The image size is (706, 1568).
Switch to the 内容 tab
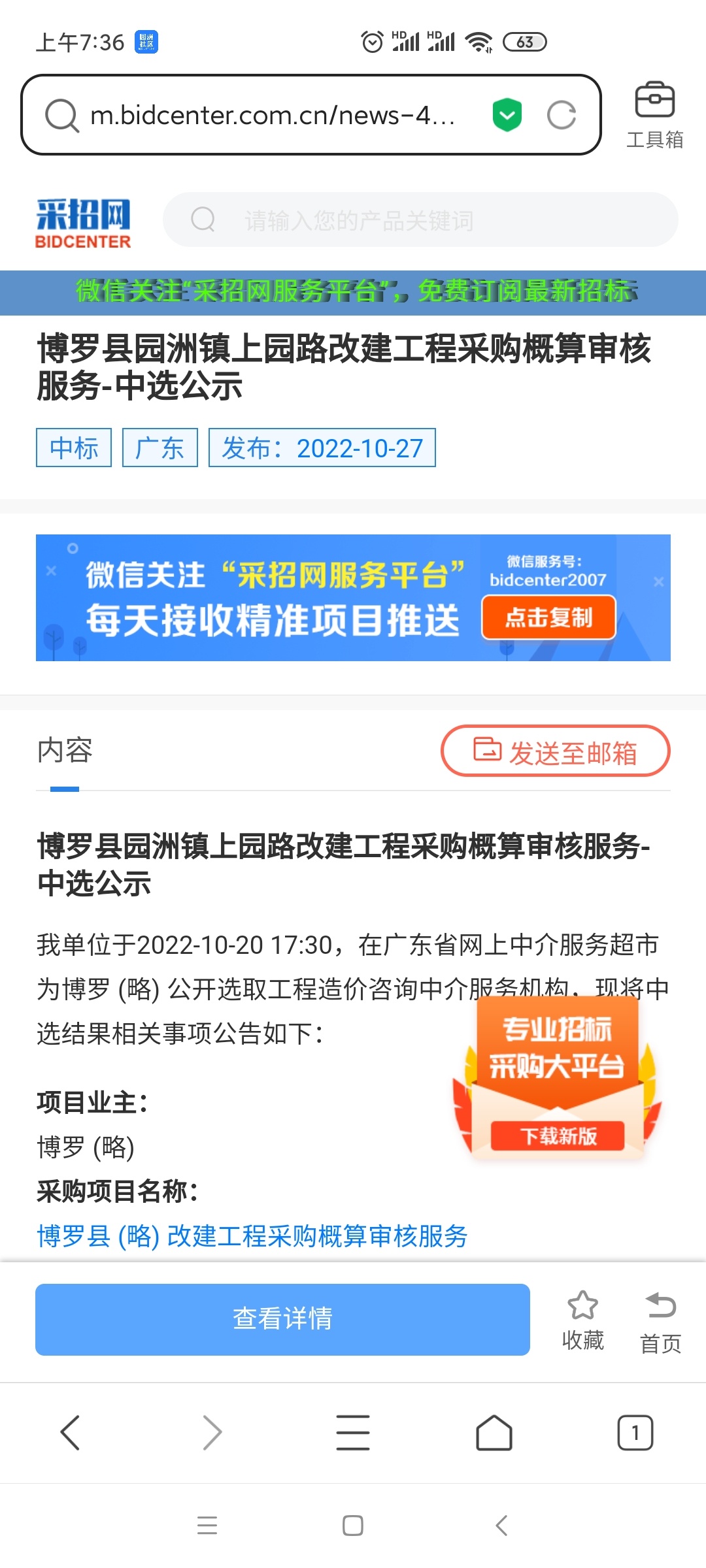click(x=65, y=751)
